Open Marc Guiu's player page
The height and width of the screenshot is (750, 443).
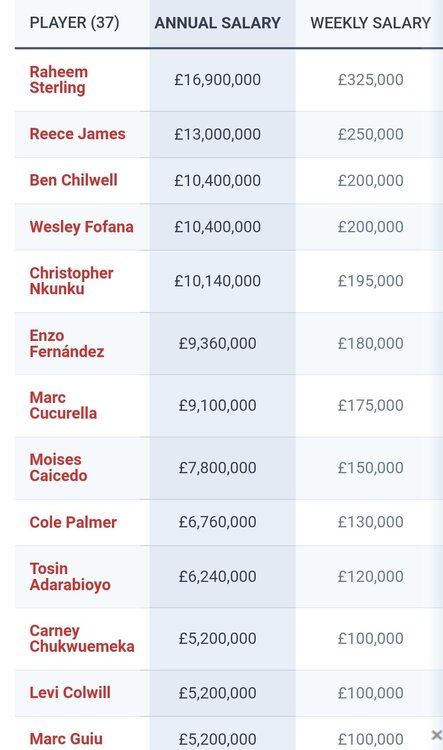pos(66,739)
